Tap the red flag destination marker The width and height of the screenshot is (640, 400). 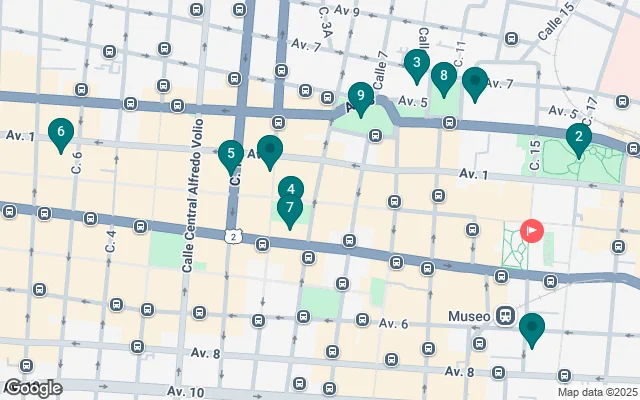(531, 231)
